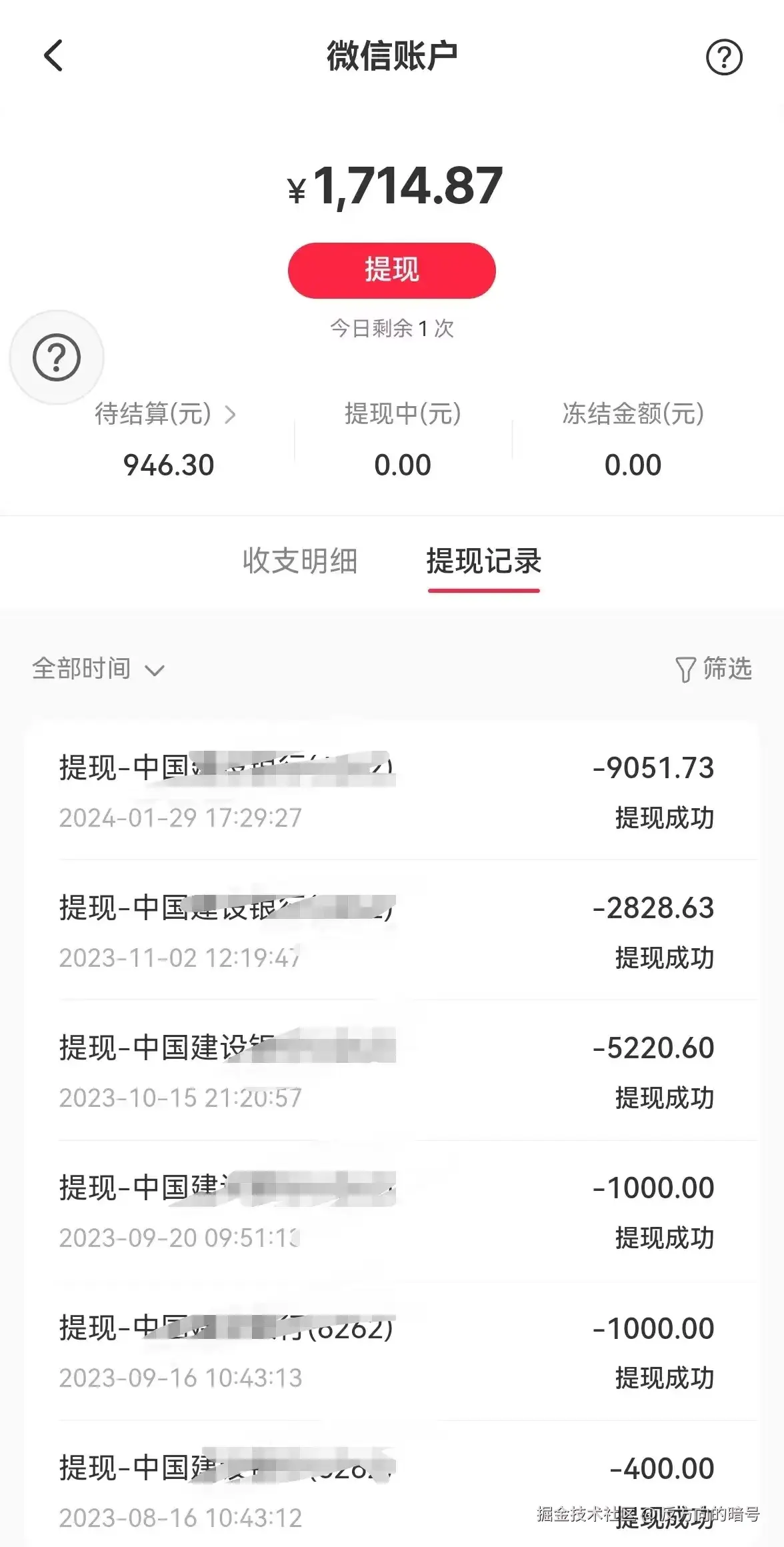
Task: Open the help icon in top bar
Action: coord(723,57)
